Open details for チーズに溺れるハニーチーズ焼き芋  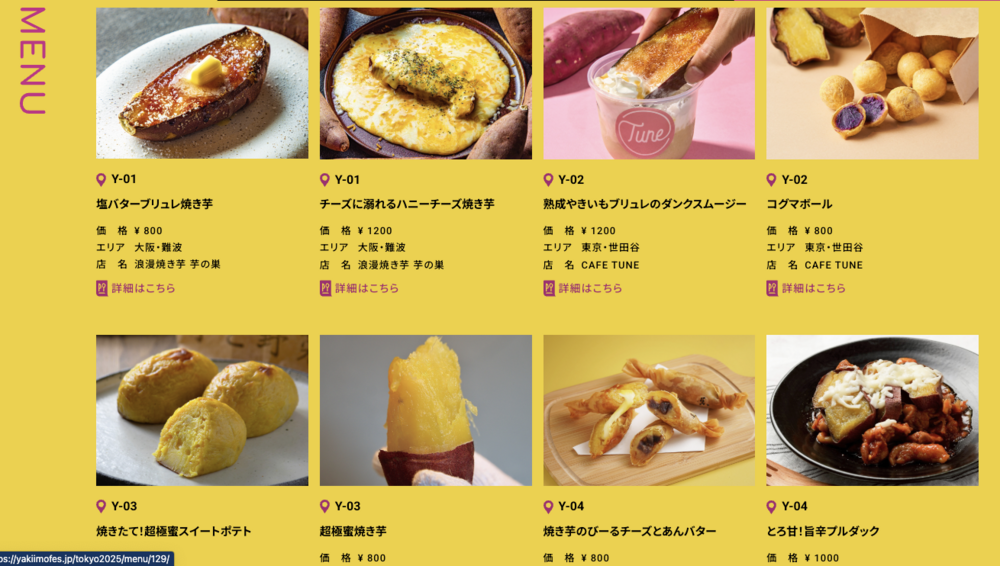pyautogui.click(x=366, y=288)
